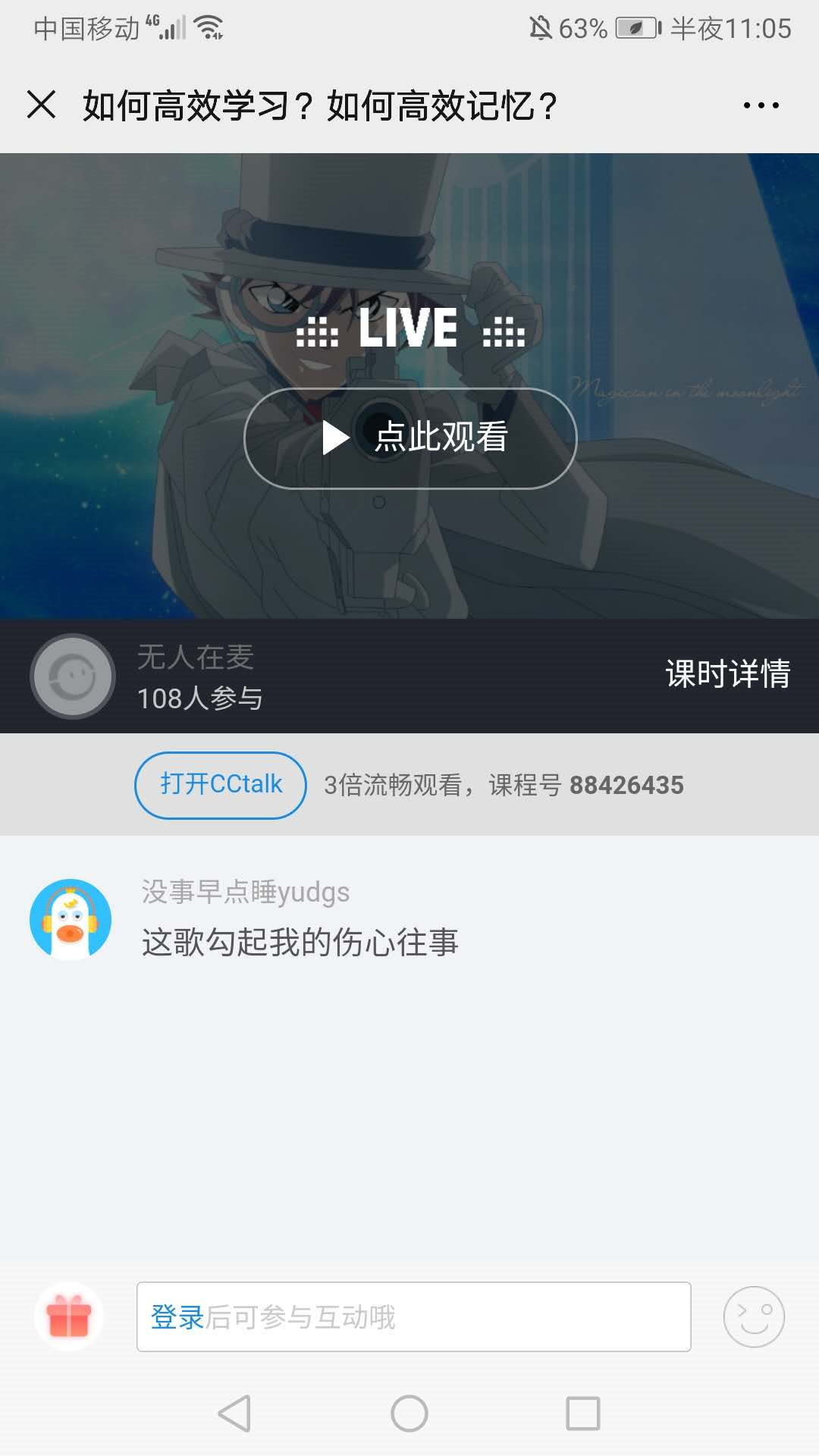Open the emoji smiley picker
The image size is (819, 1456).
(x=754, y=1316)
